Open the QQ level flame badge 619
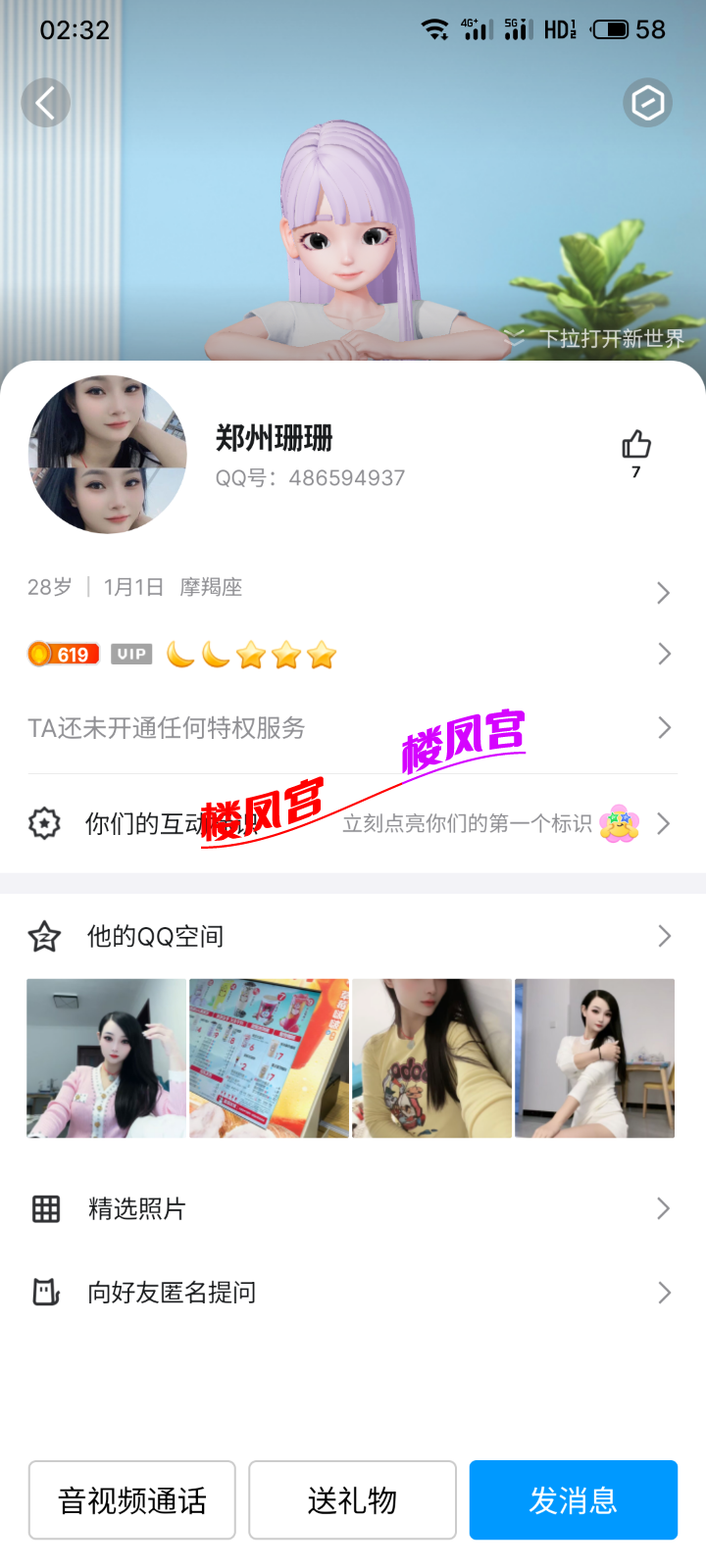706x1568 pixels. point(63,654)
